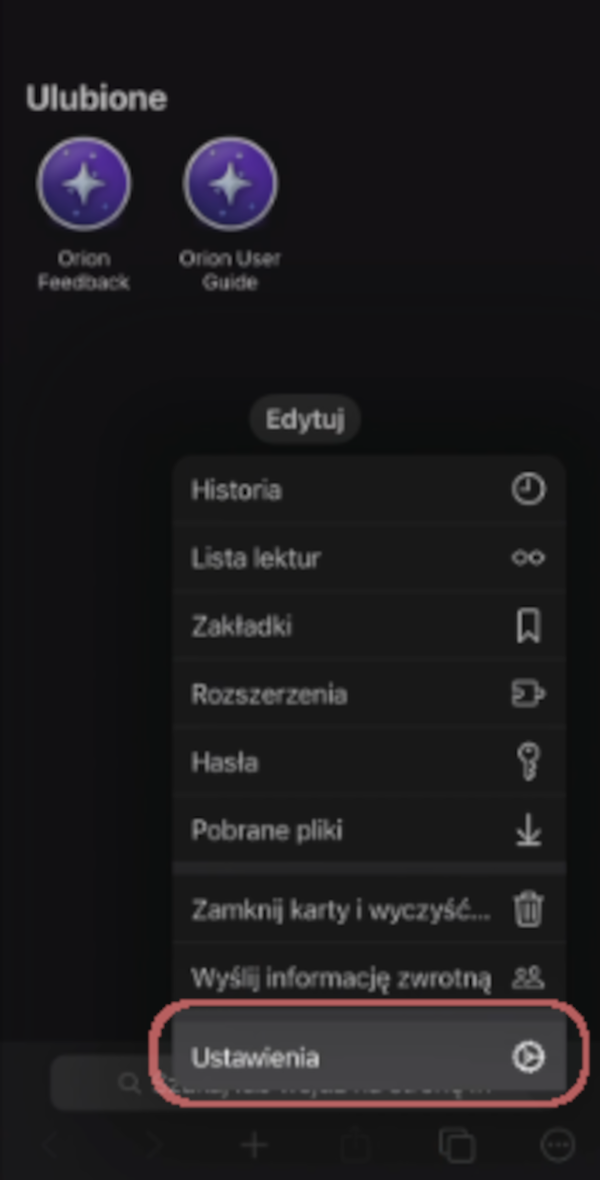Open Historia from the menu
This screenshot has height=1180, width=600.
[368, 490]
